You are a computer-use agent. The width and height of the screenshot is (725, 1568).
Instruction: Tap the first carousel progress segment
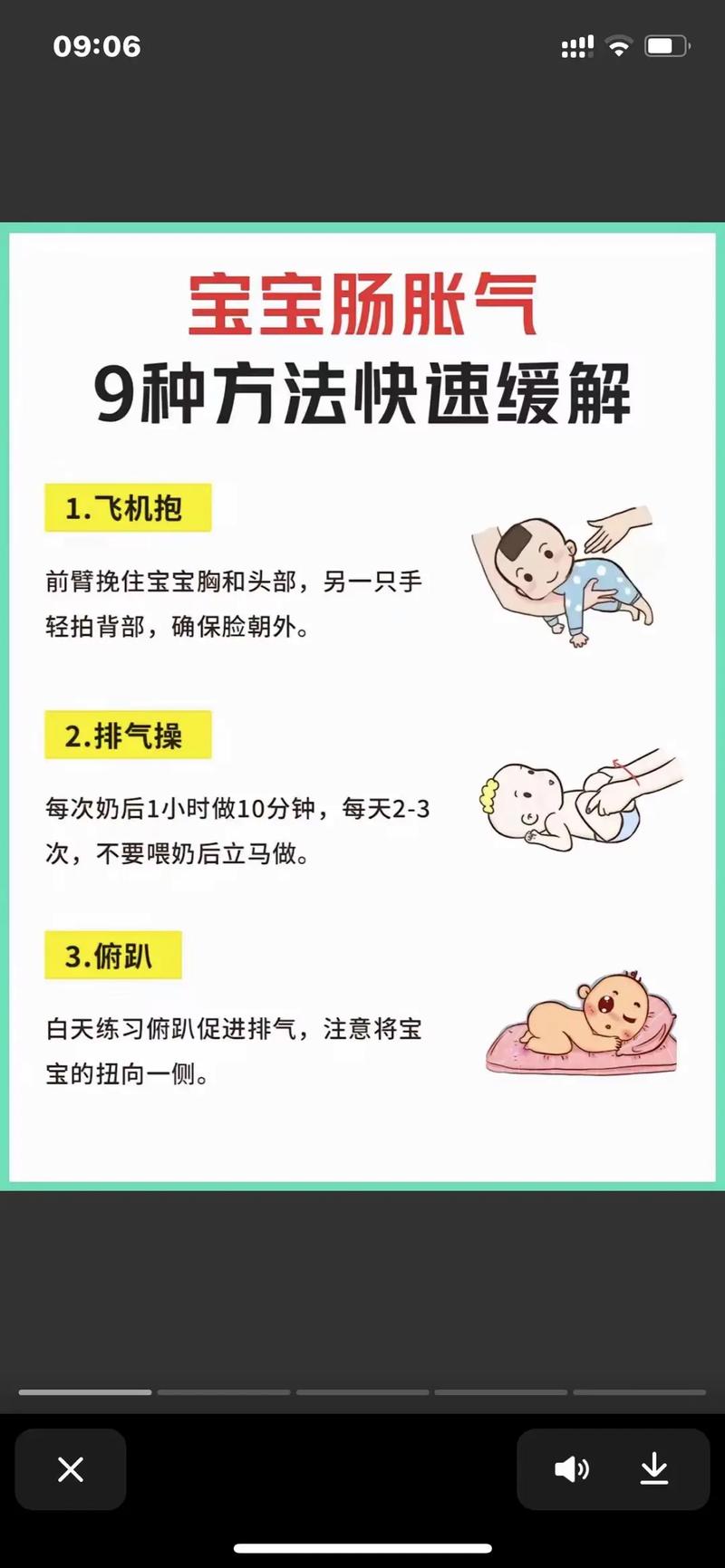85,1392
